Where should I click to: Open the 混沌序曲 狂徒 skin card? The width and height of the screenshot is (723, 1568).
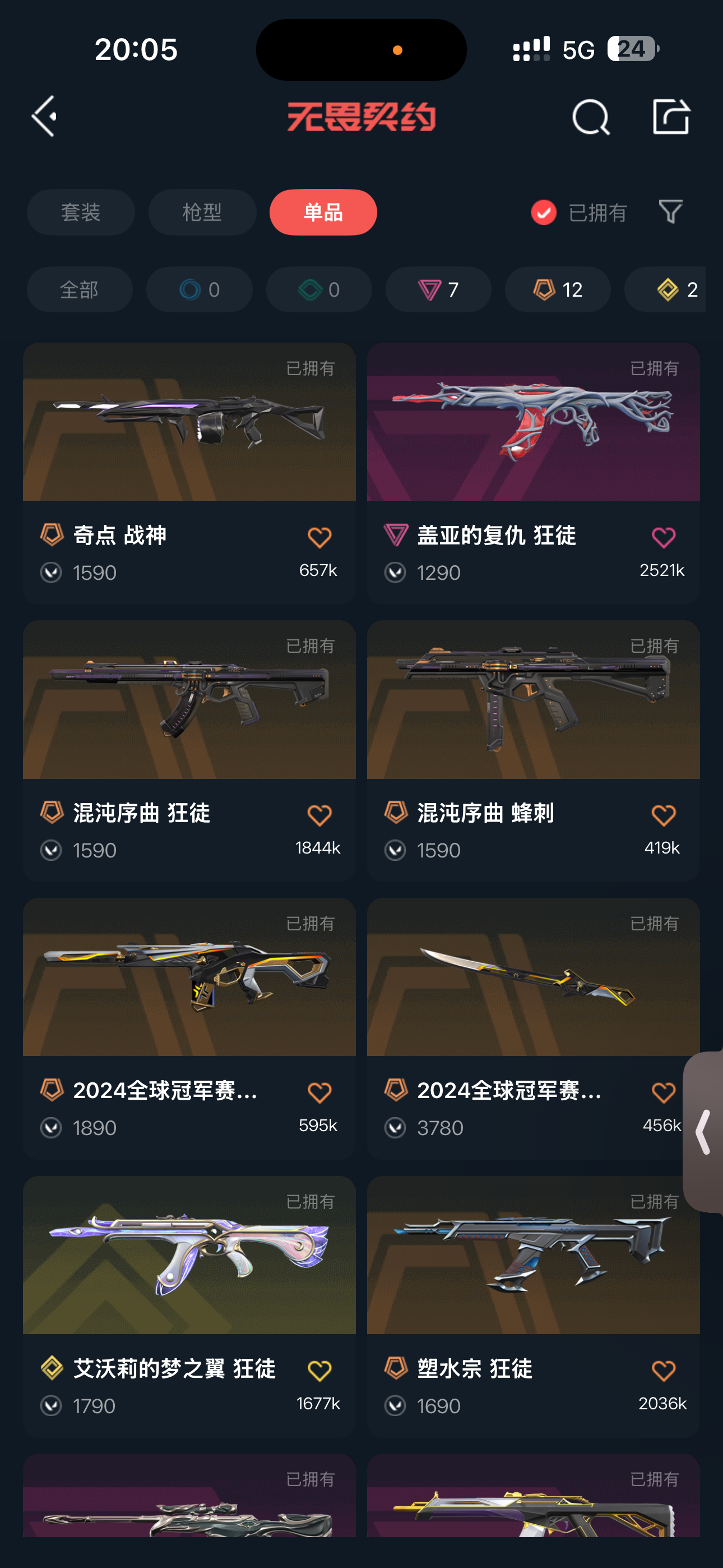189,700
